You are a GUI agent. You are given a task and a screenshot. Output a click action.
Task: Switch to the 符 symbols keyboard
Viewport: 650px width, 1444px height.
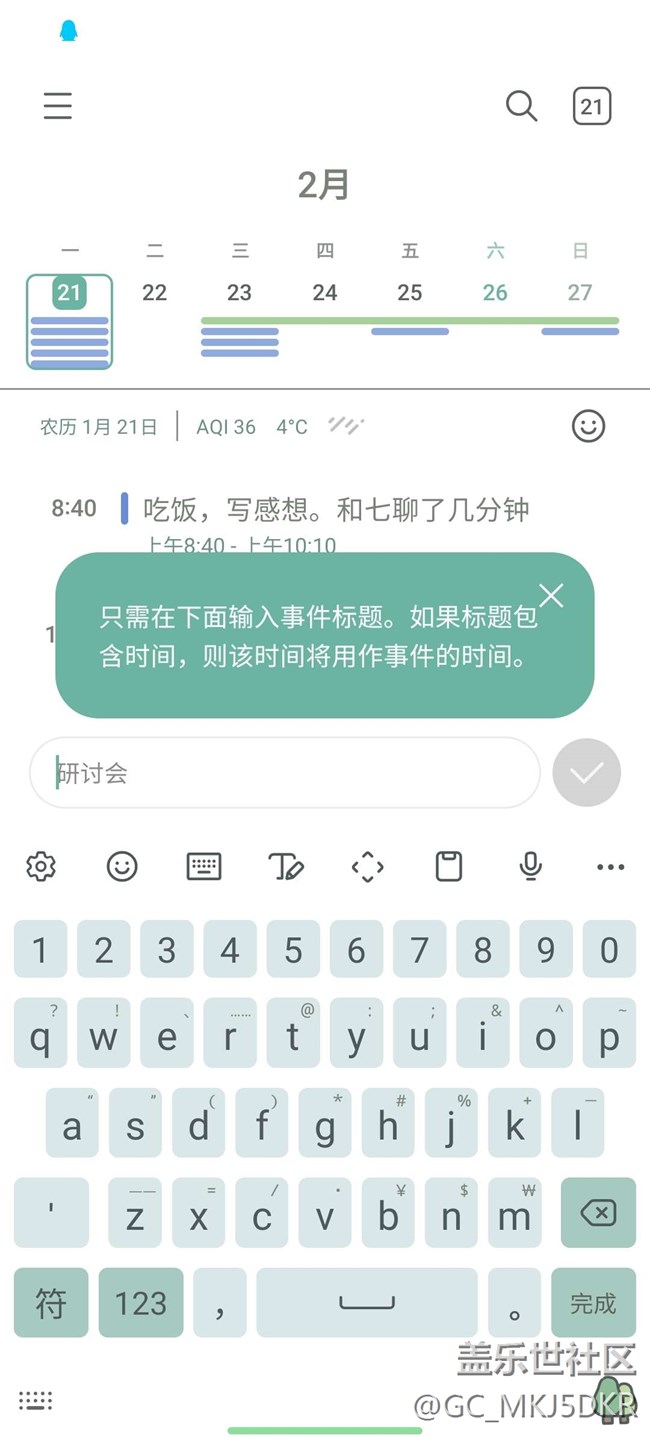pyautogui.click(x=51, y=1303)
